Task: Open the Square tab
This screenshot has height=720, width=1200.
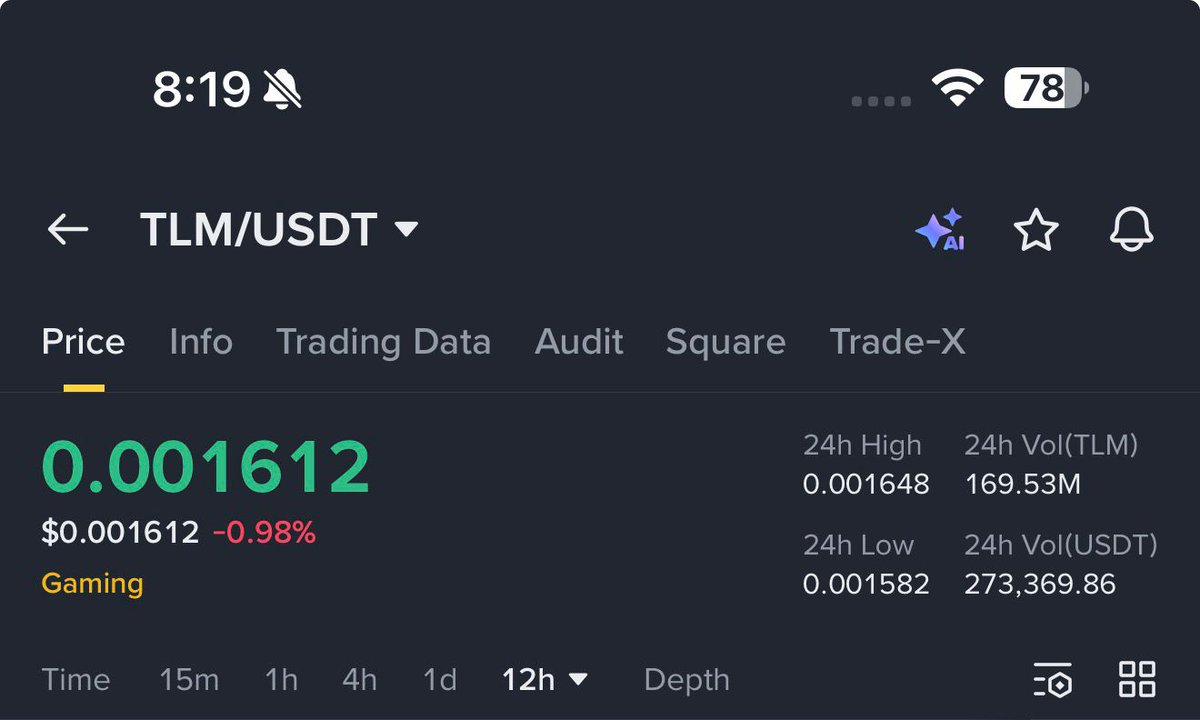Action: (725, 342)
